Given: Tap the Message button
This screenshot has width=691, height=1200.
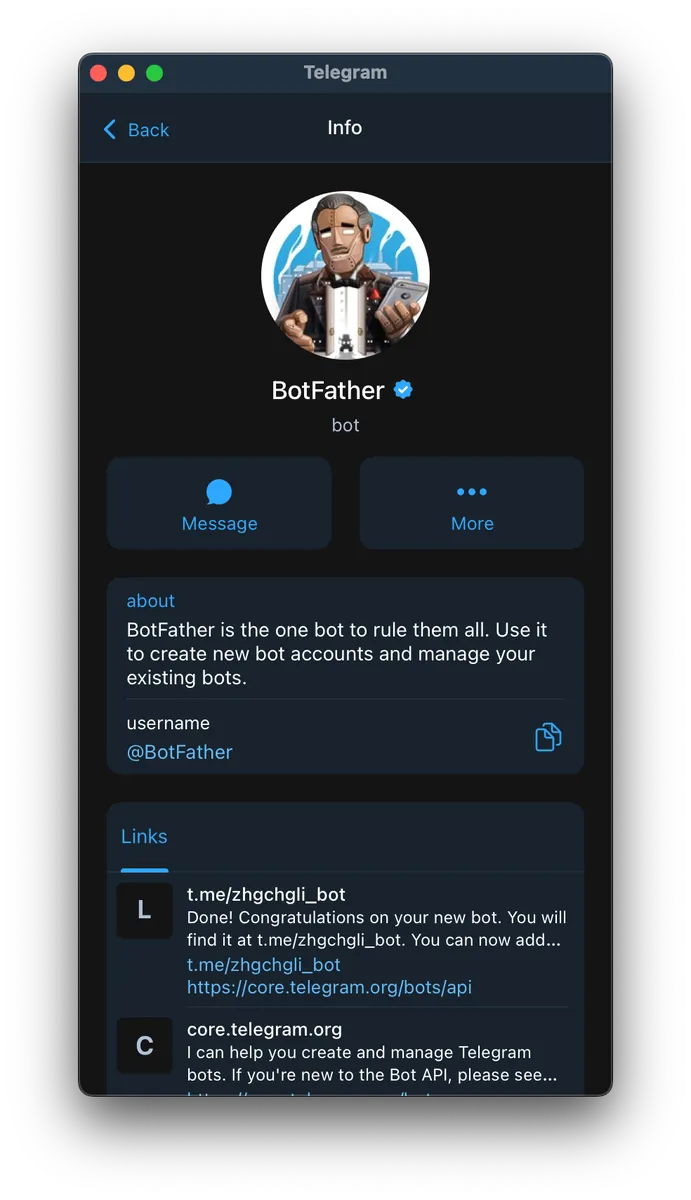Looking at the screenshot, I should (x=219, y=504).
